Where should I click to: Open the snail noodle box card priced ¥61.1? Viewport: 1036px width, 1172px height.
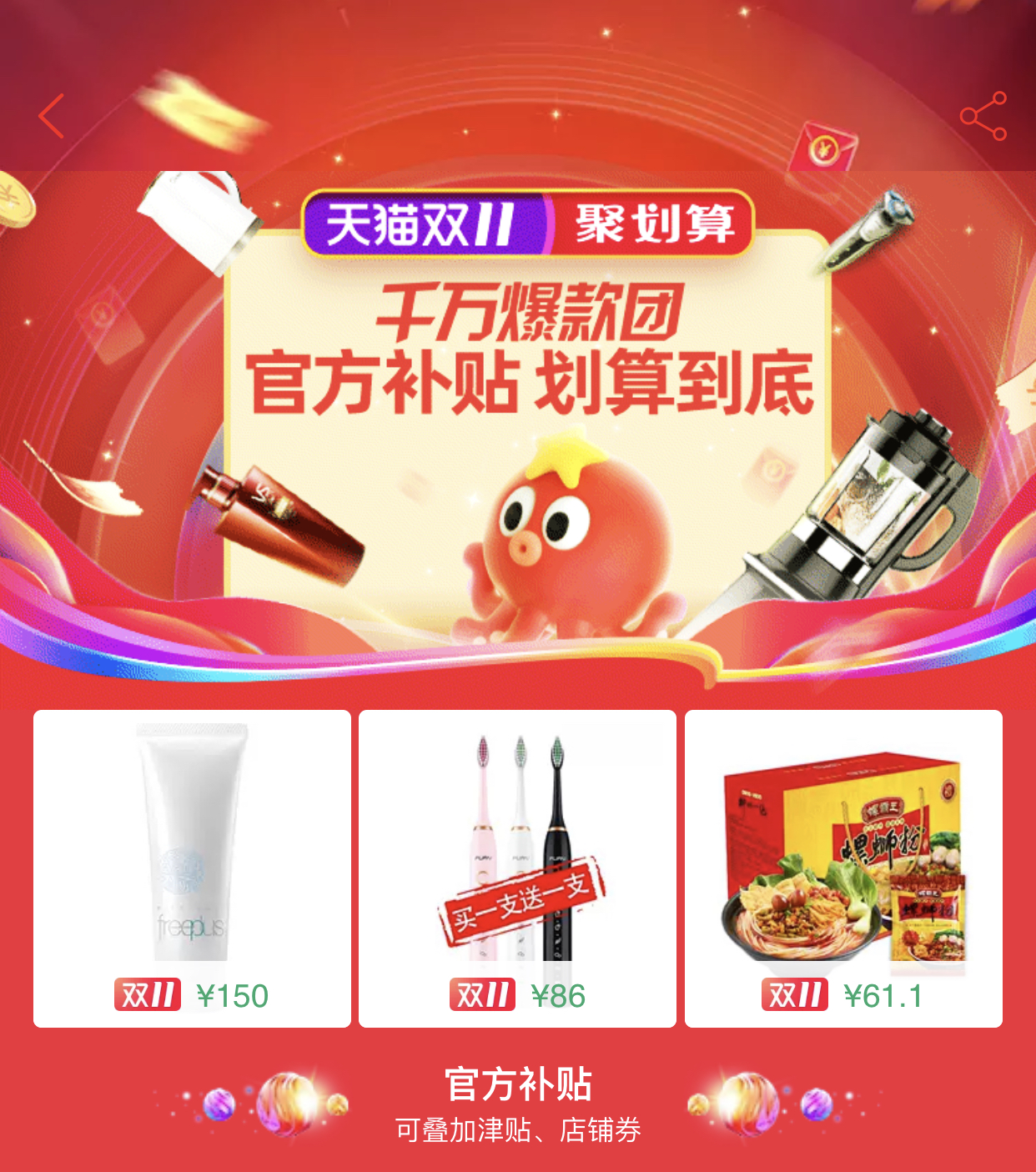point(843,868)
